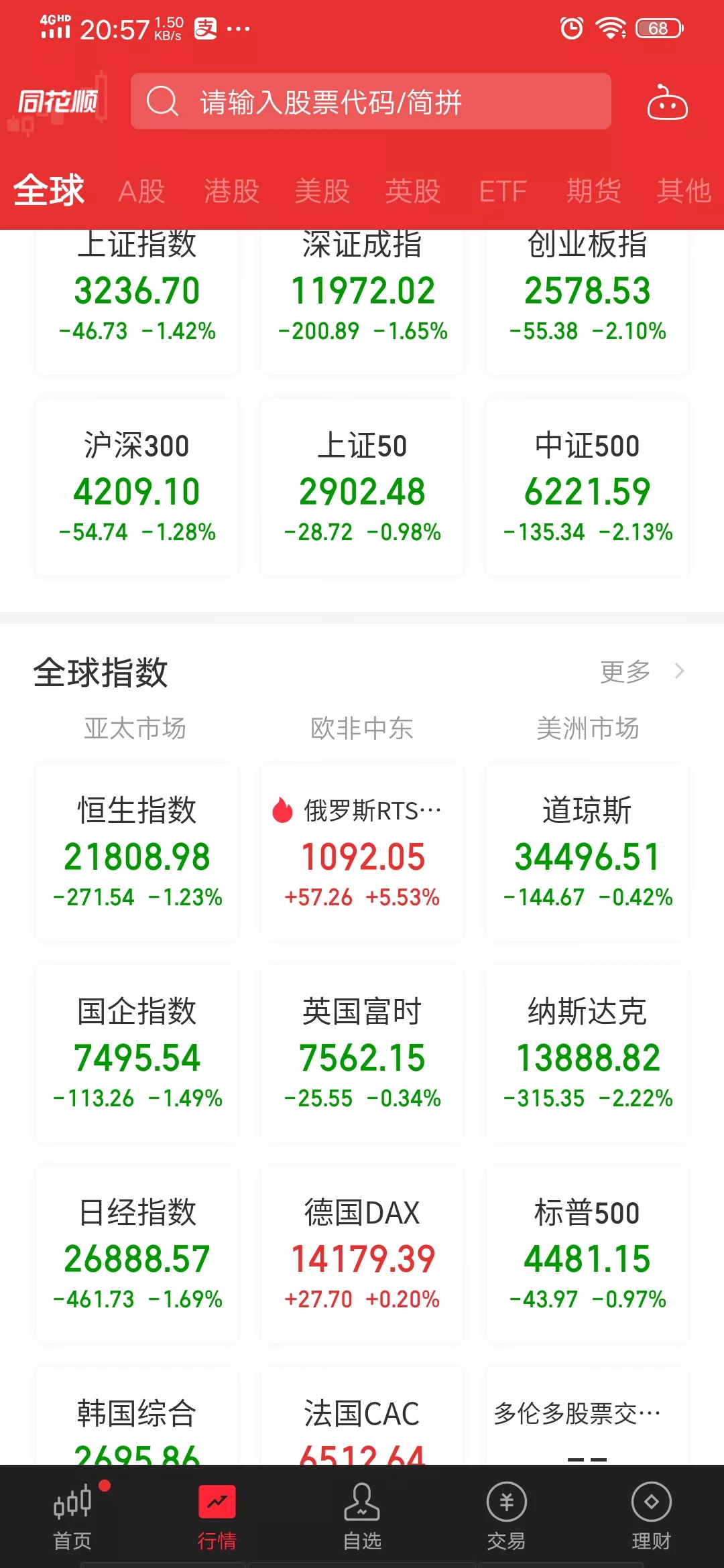Open the 道琼斯 index card

click(587, 852)
